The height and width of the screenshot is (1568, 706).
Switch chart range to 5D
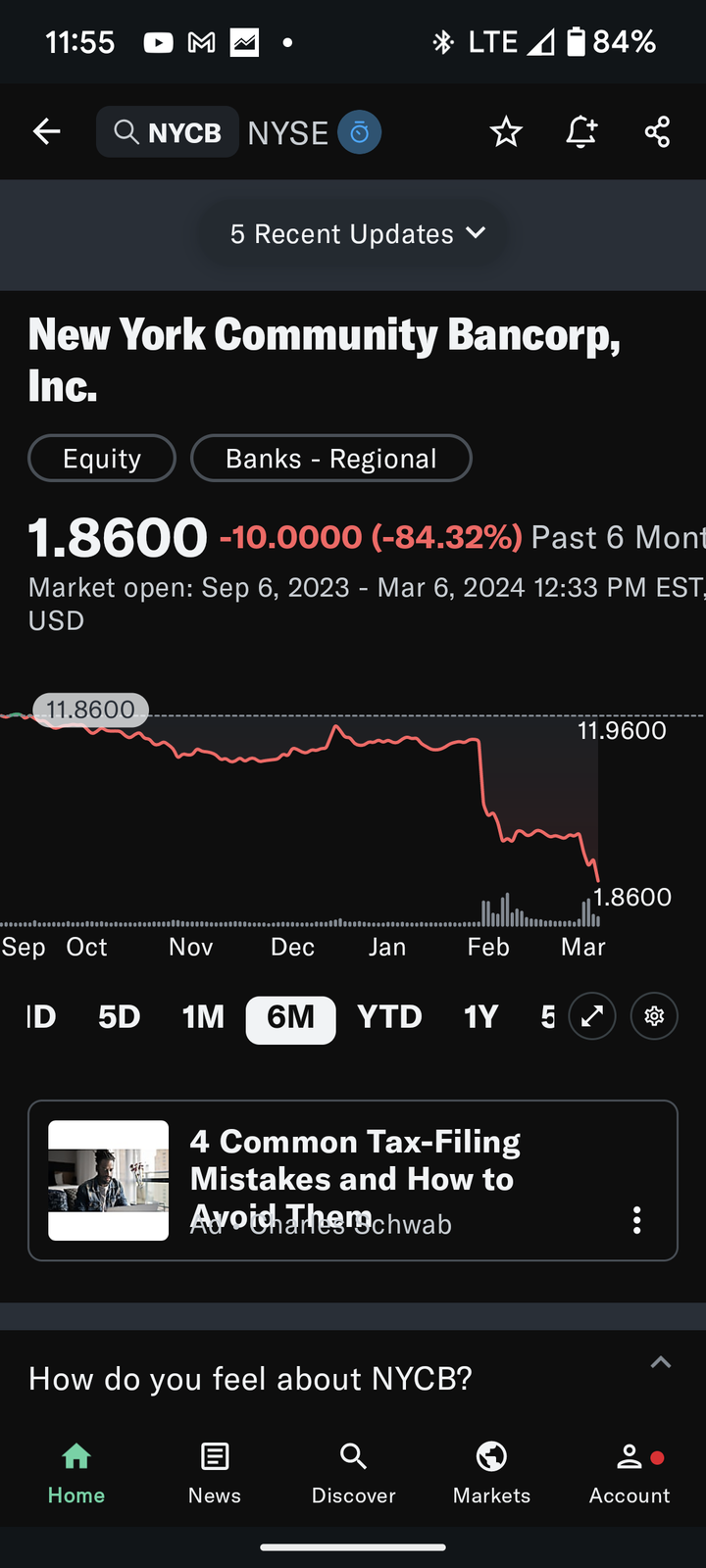pos(119,1017)
